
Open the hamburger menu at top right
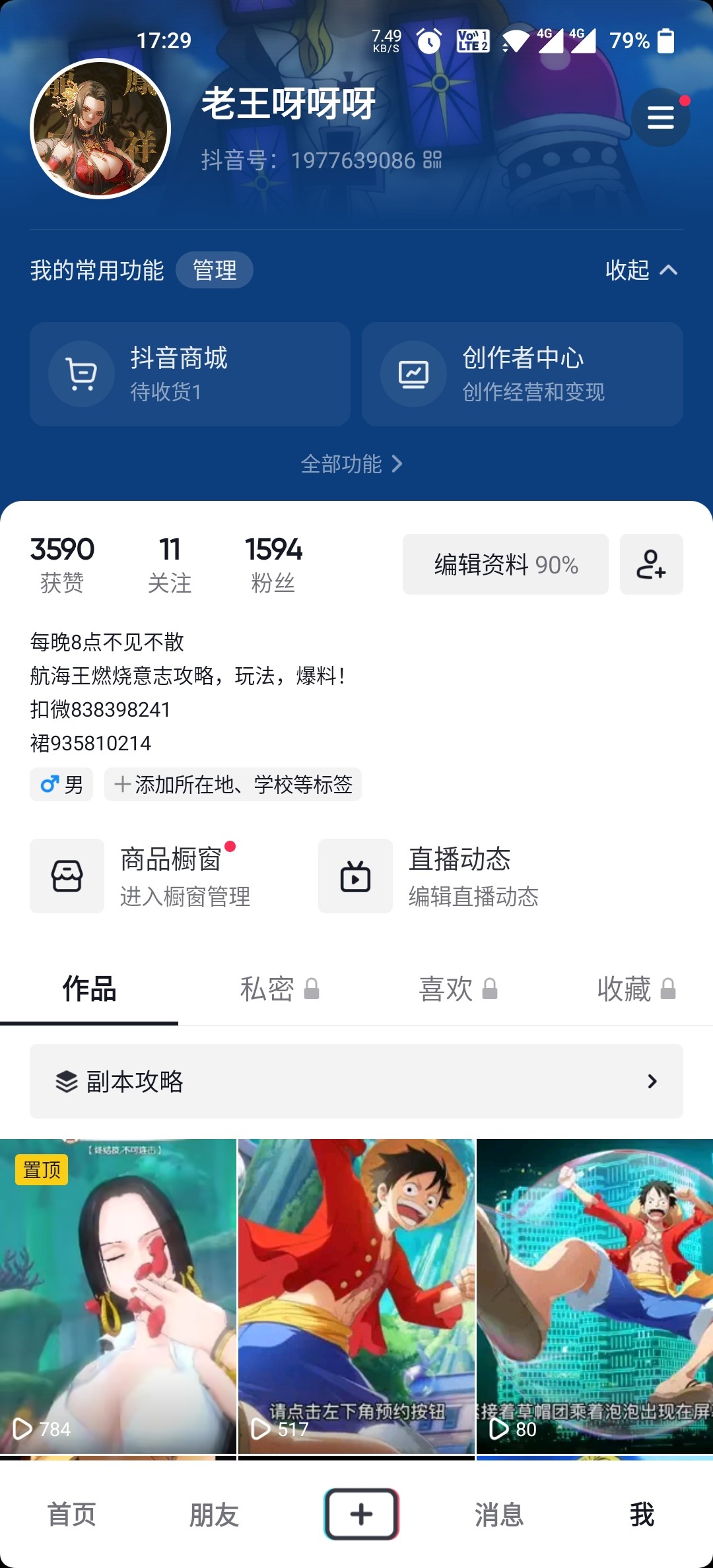point(660,118)
